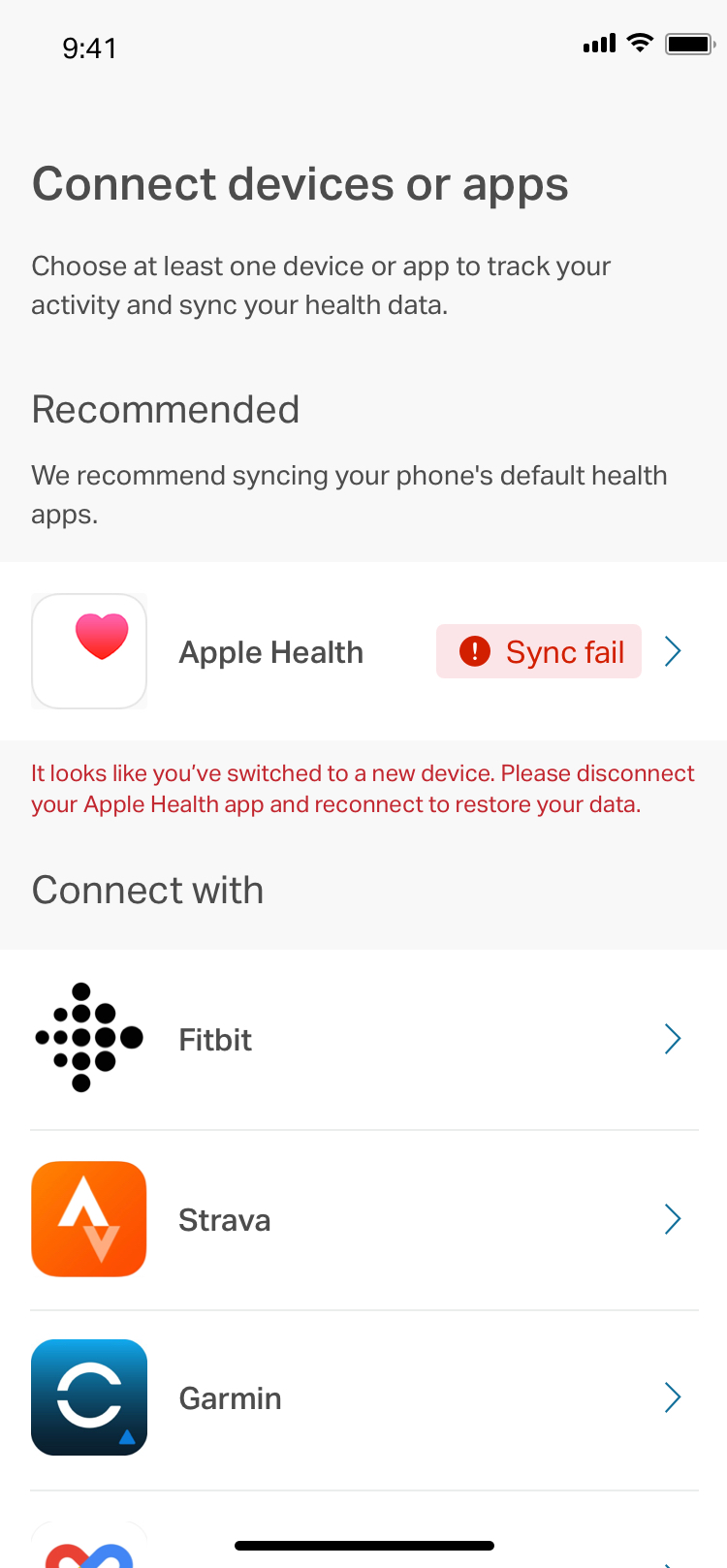Select Strava to connect

click(x=363, y=1219)
